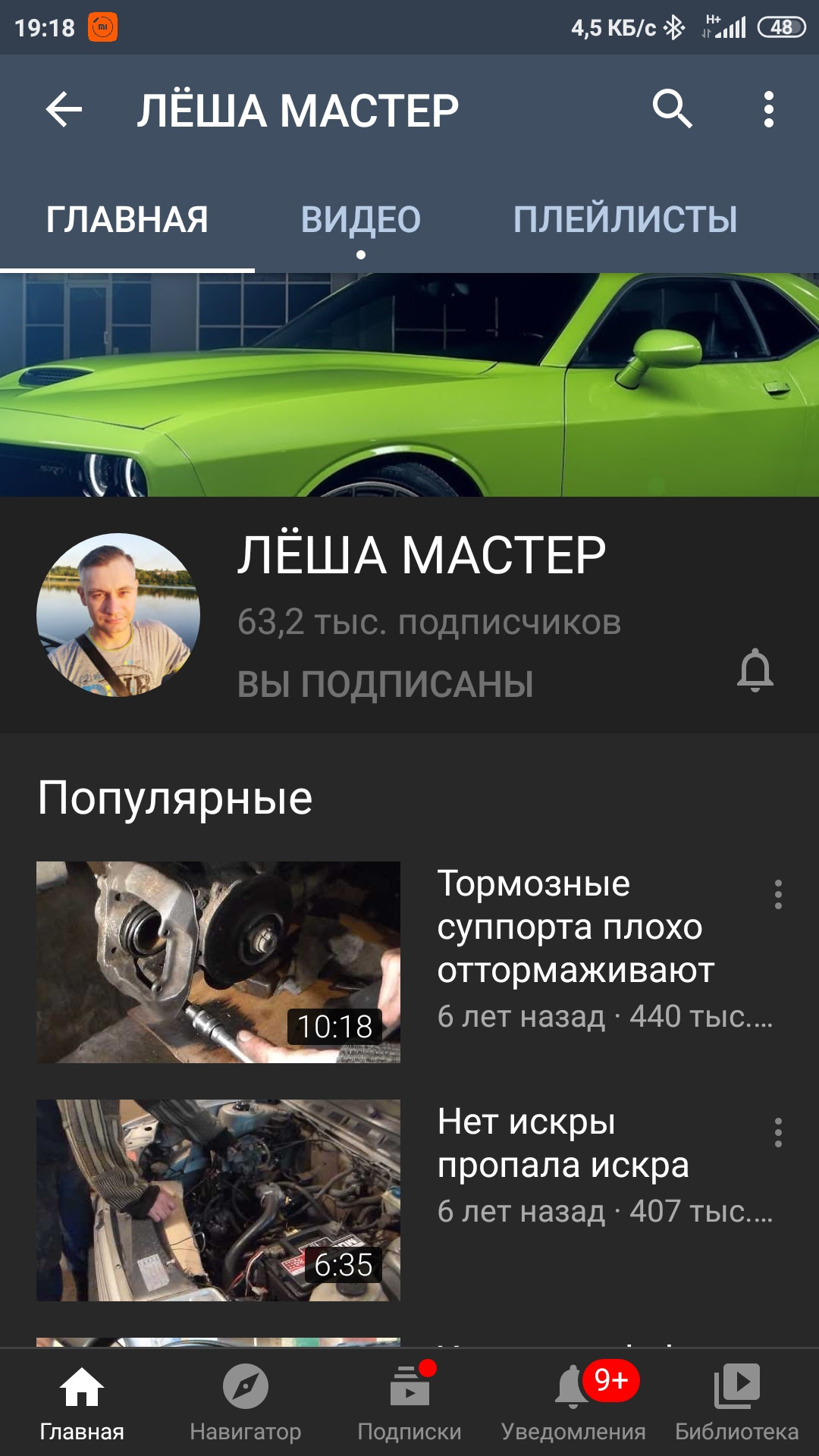Switch to the ПЛЕЙЛИСТЫ tab
Viewport: 819px width, 1456px height.
[x=625, y=220]
